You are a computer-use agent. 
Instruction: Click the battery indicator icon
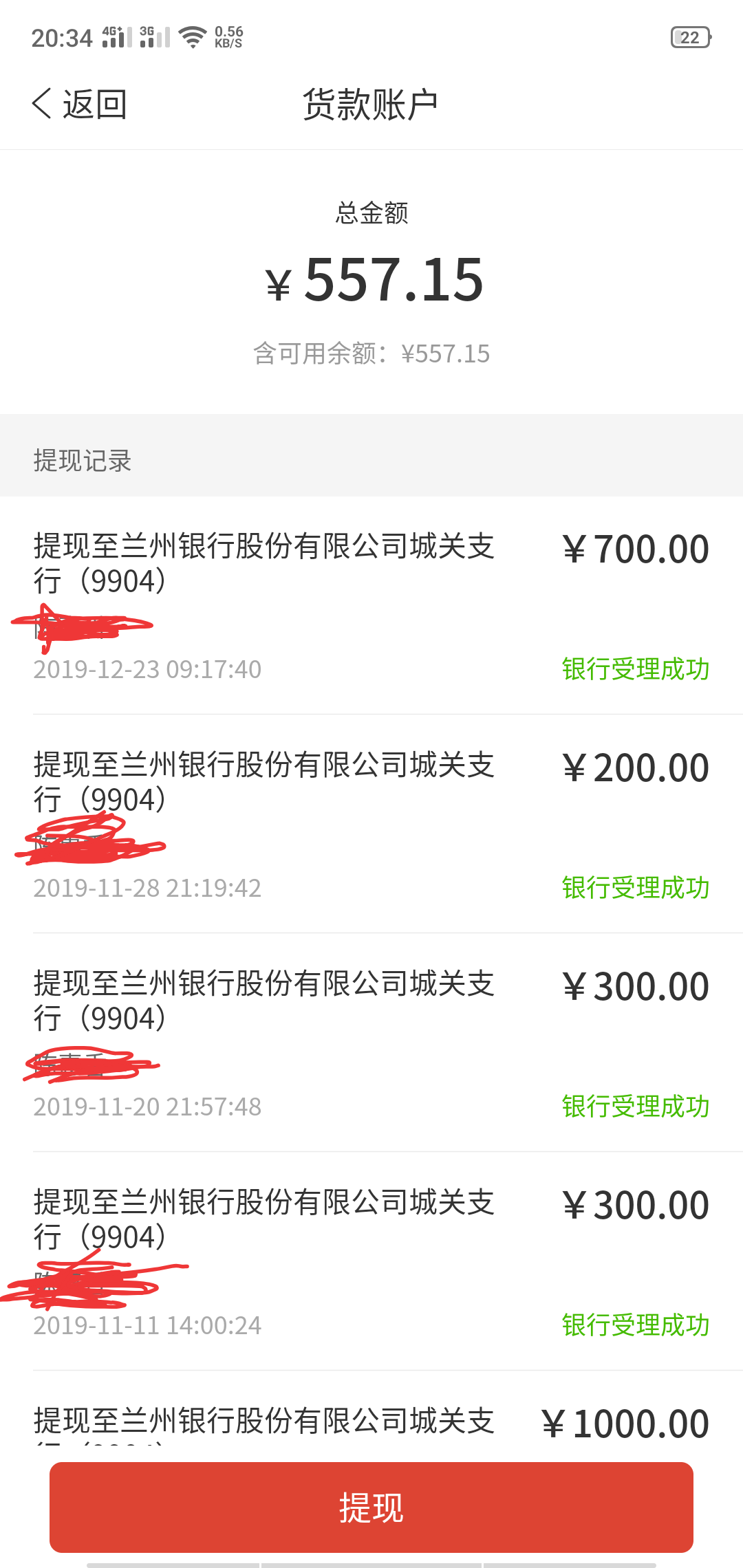pos(691,36)
